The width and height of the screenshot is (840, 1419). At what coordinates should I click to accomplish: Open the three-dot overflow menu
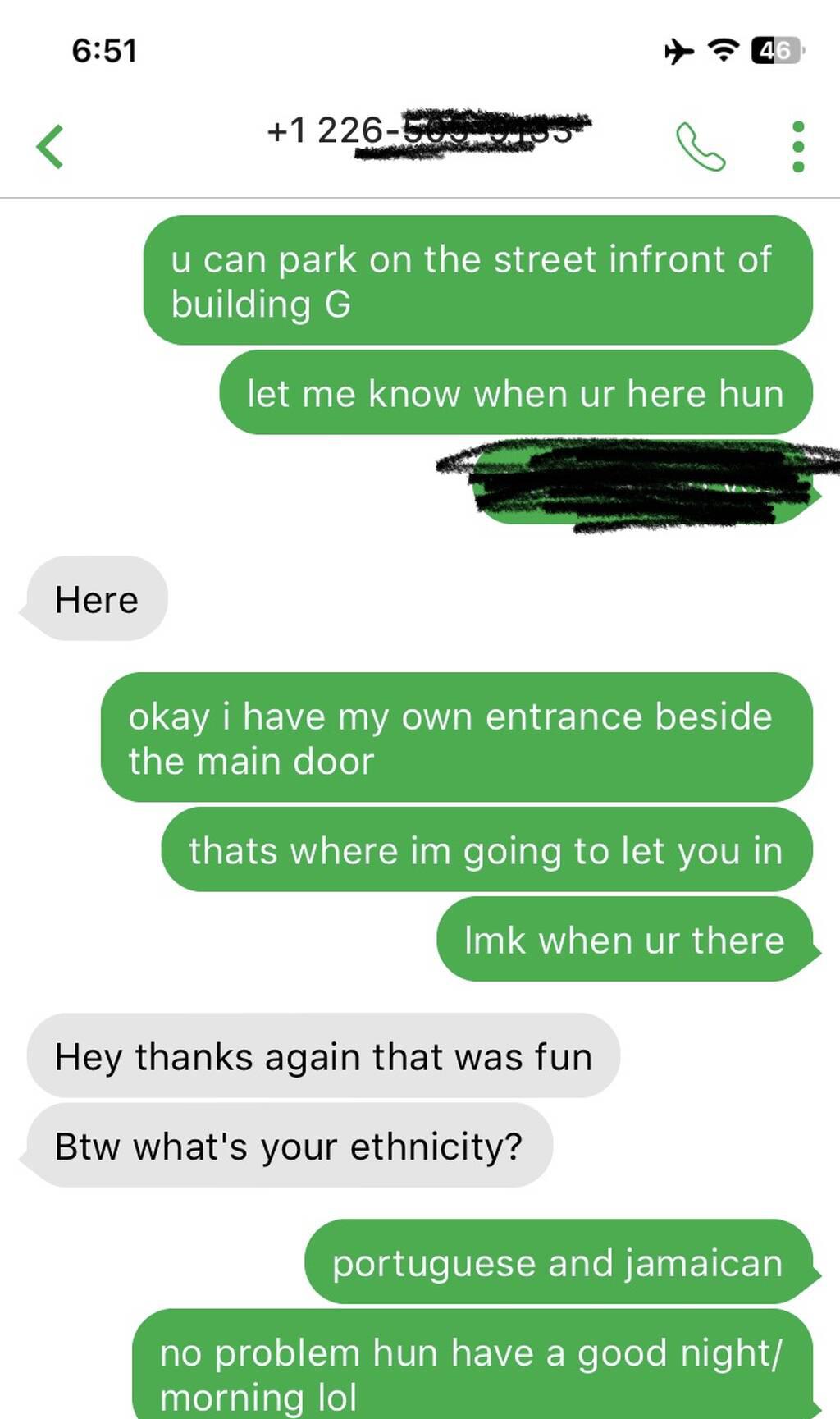[798, 147]
